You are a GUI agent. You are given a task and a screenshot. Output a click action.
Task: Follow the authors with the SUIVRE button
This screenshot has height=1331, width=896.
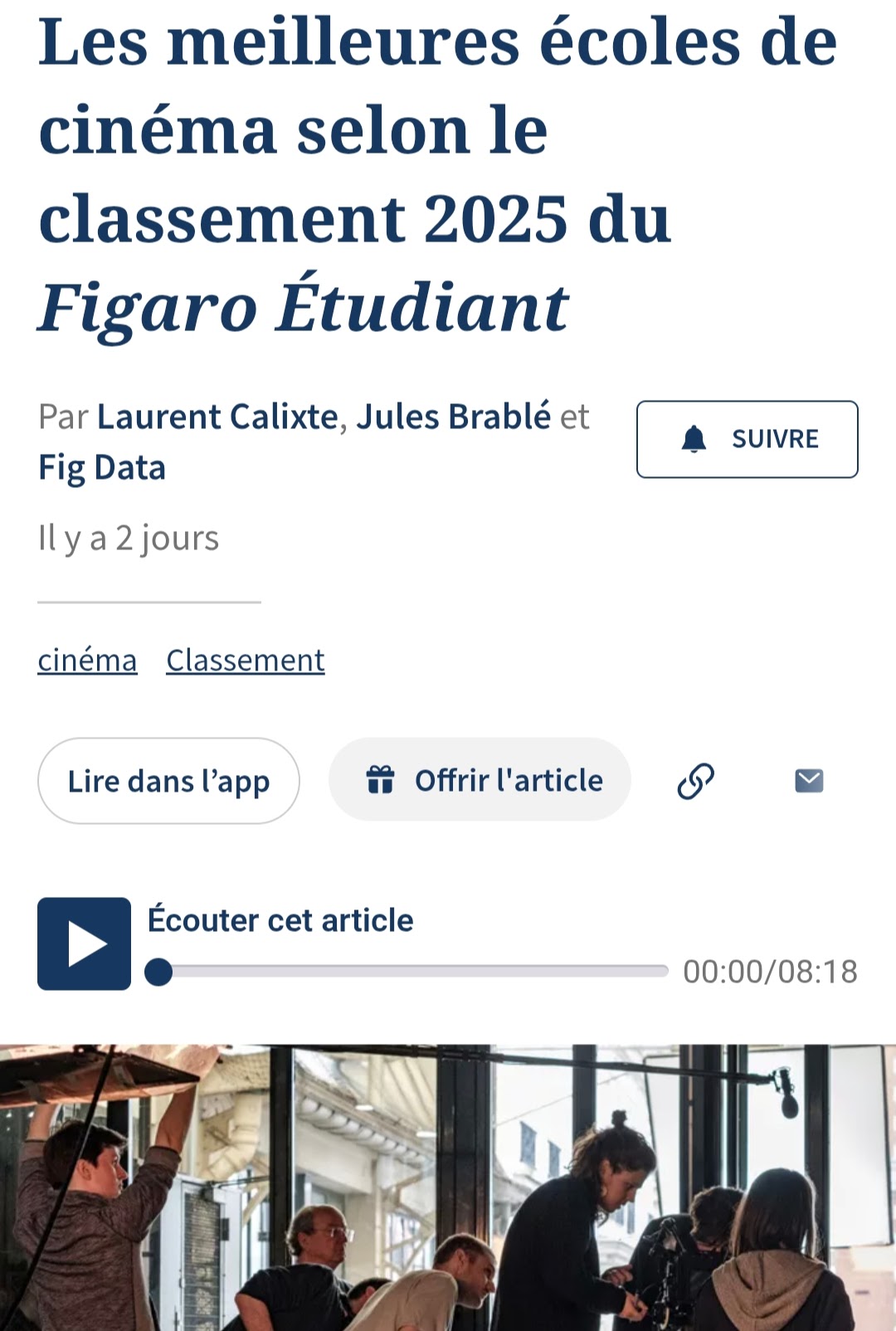(x=747, y=439)
